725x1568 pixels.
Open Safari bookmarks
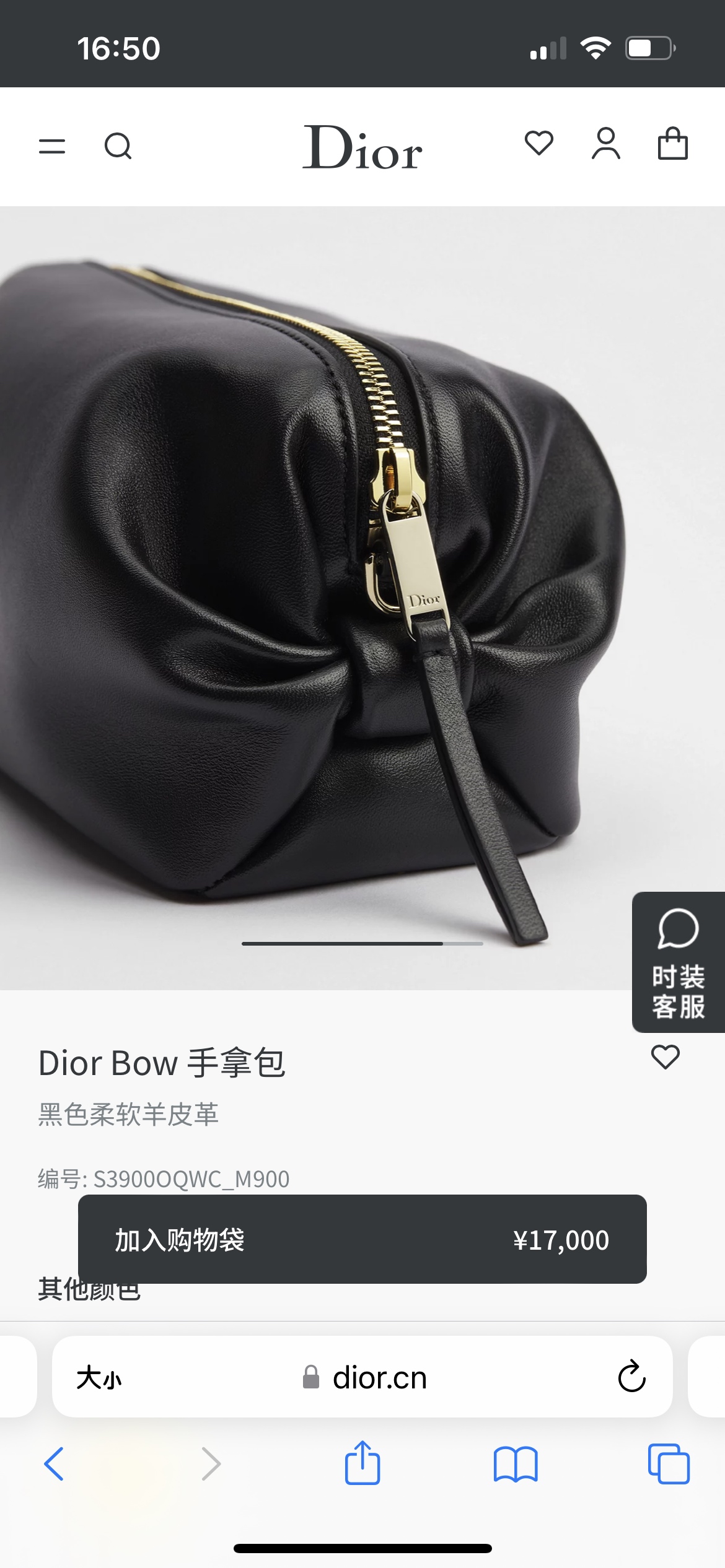(515, 1464)
